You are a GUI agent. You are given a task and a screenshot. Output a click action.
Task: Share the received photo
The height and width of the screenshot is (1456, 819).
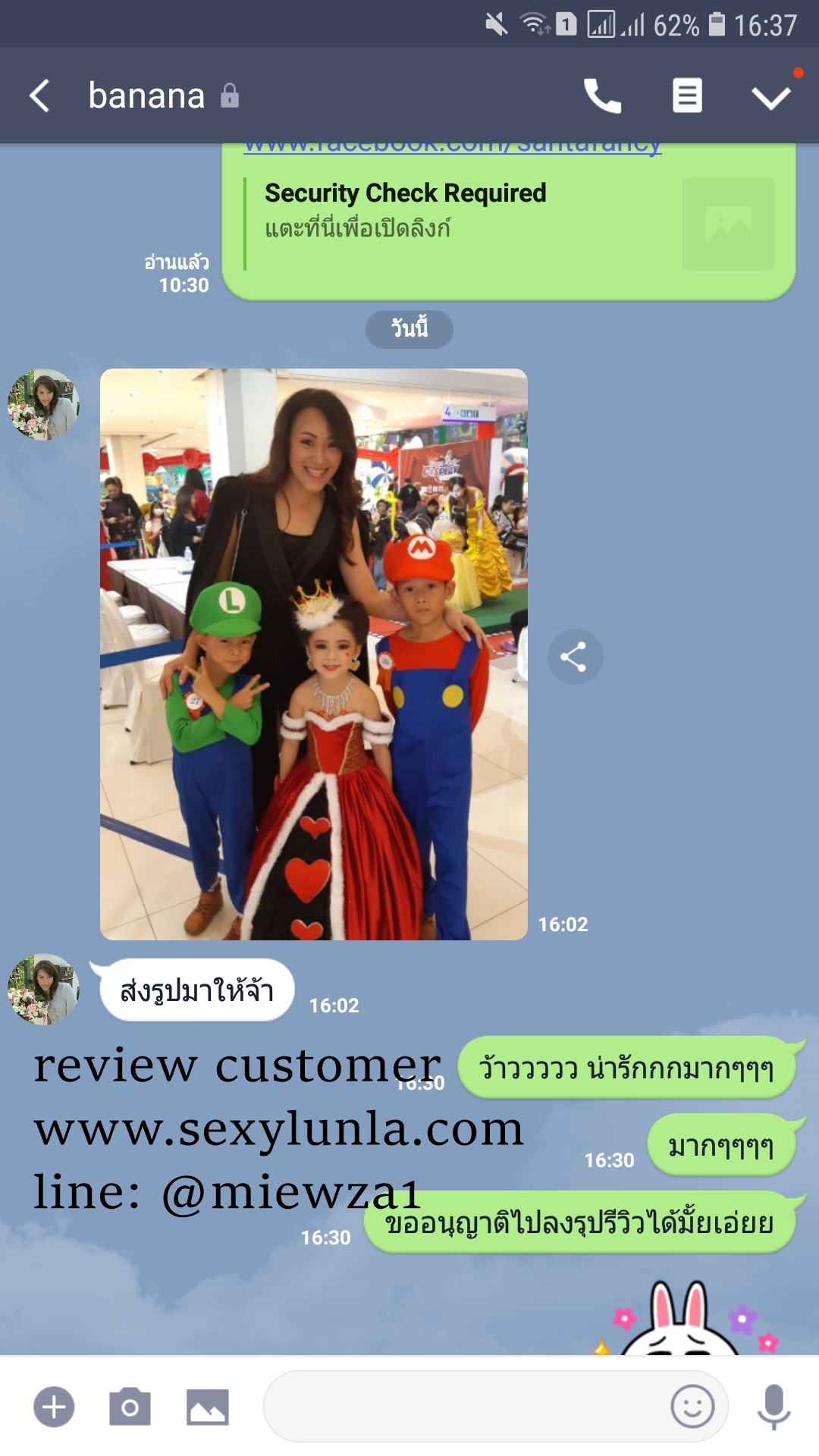(575, 657)
